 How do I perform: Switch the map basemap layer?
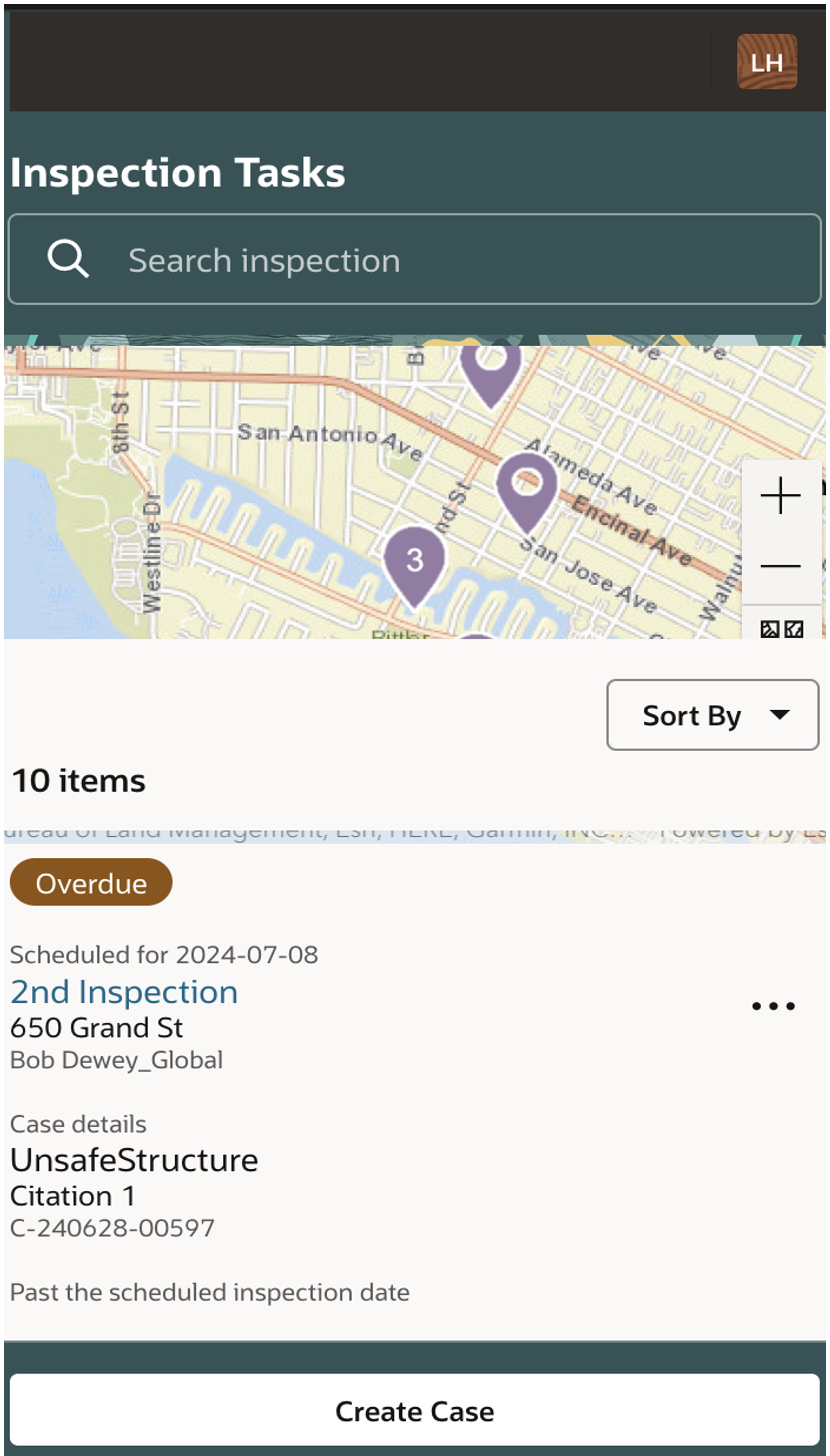781,628
